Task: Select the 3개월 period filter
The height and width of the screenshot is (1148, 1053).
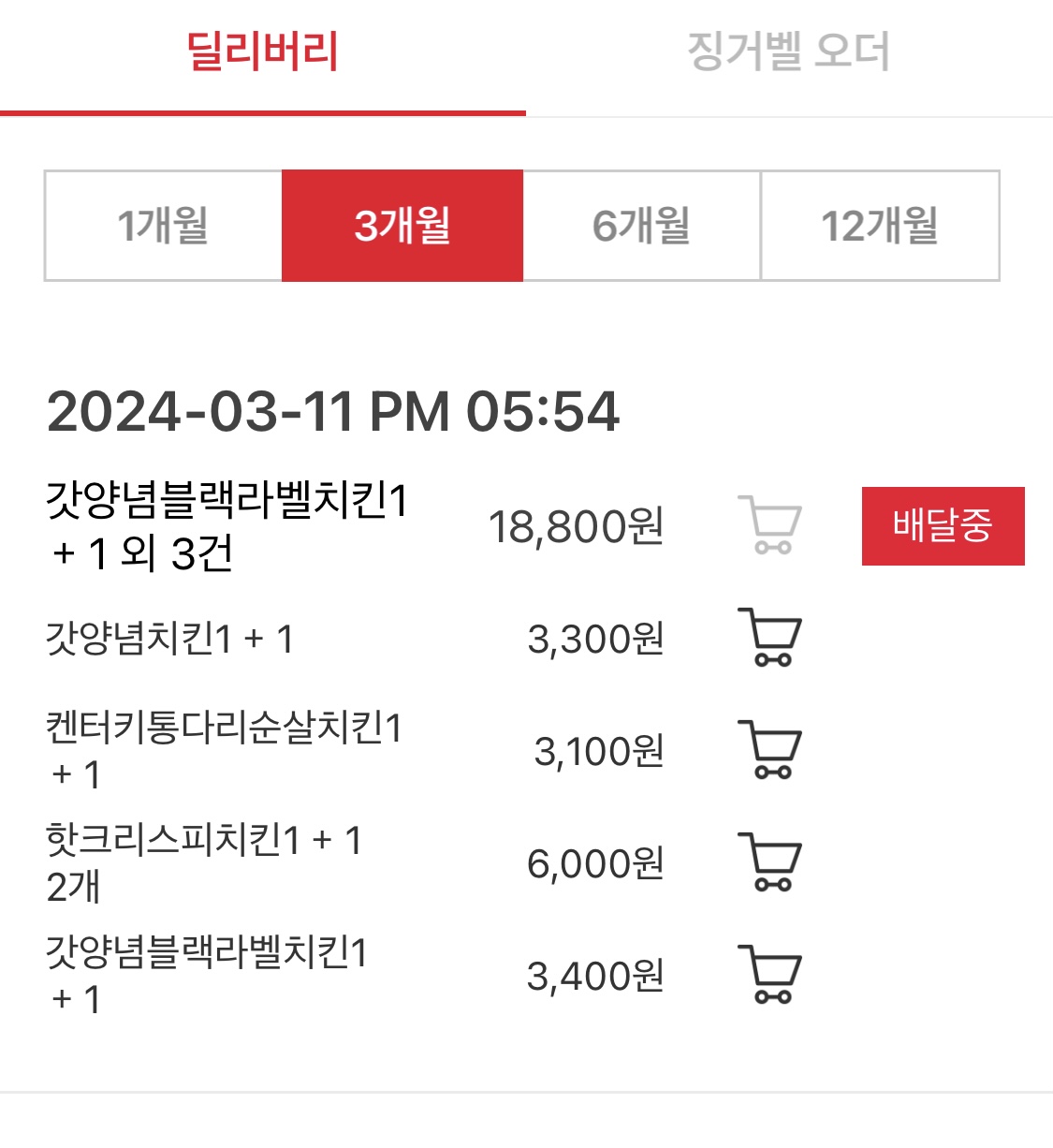Action: (x=402, y=226)
